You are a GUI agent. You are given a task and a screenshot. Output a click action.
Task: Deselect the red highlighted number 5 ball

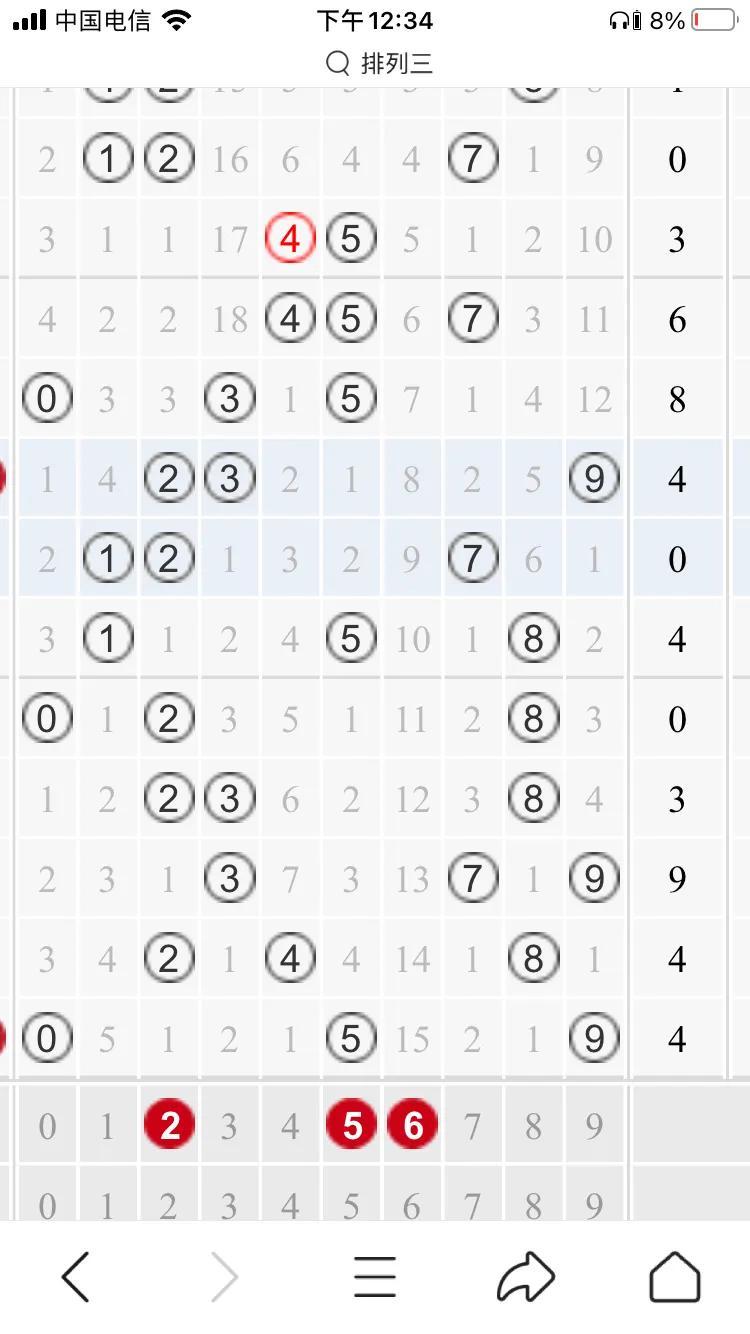[351, 1126]
